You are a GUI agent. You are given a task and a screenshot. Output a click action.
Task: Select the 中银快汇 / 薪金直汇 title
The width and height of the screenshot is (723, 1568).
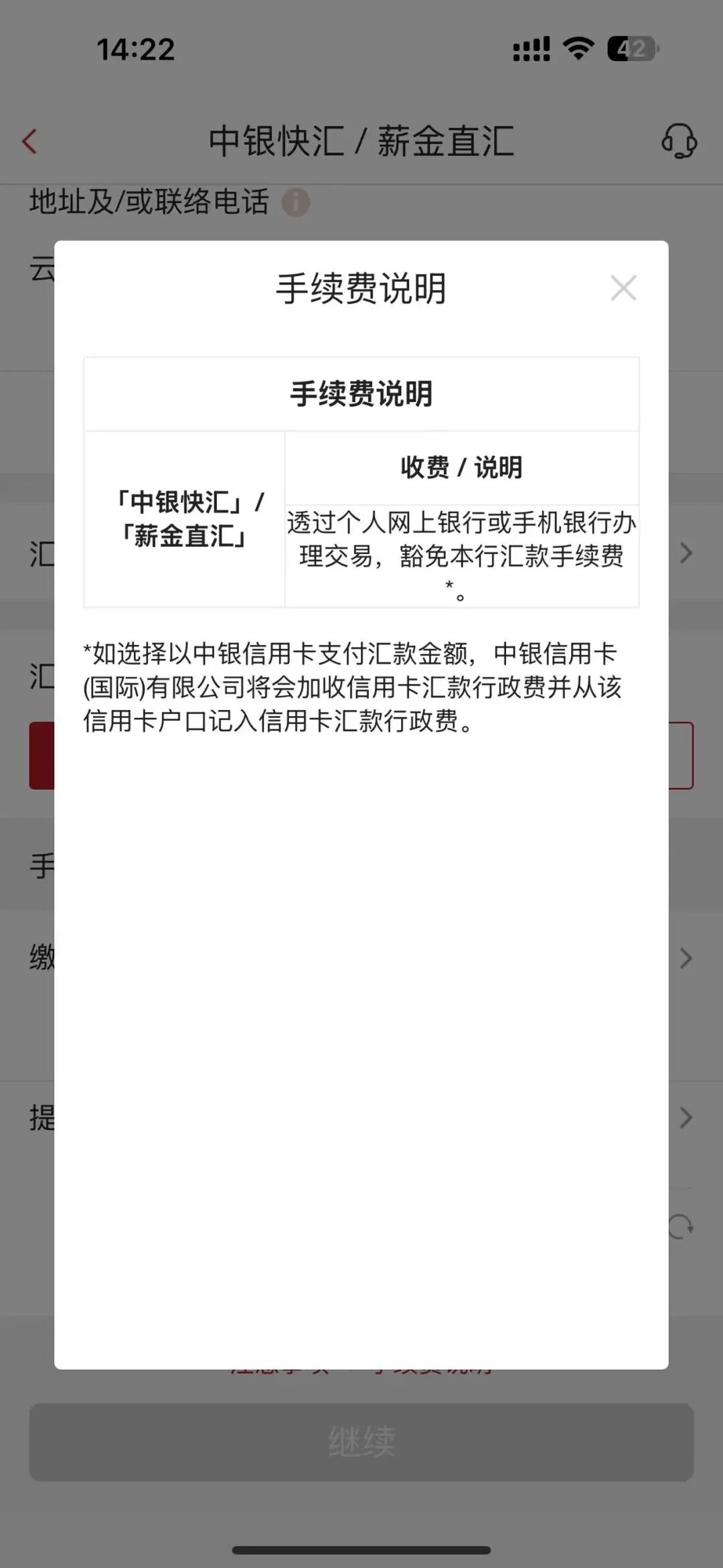point(361,142)
